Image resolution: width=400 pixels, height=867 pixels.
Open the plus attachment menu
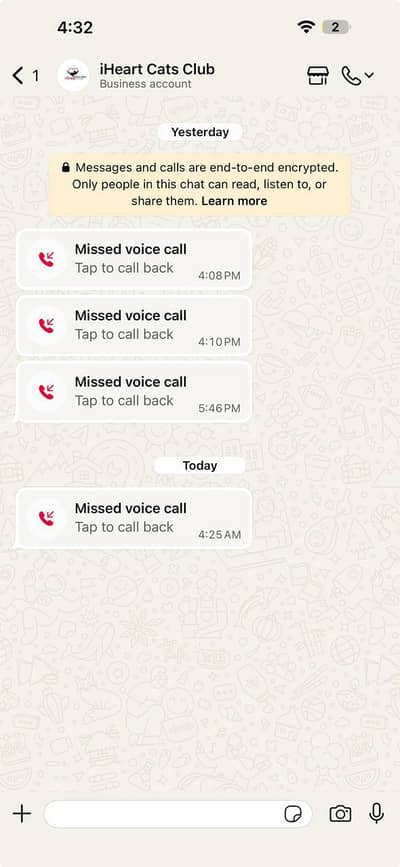click(x=22, y=813)
